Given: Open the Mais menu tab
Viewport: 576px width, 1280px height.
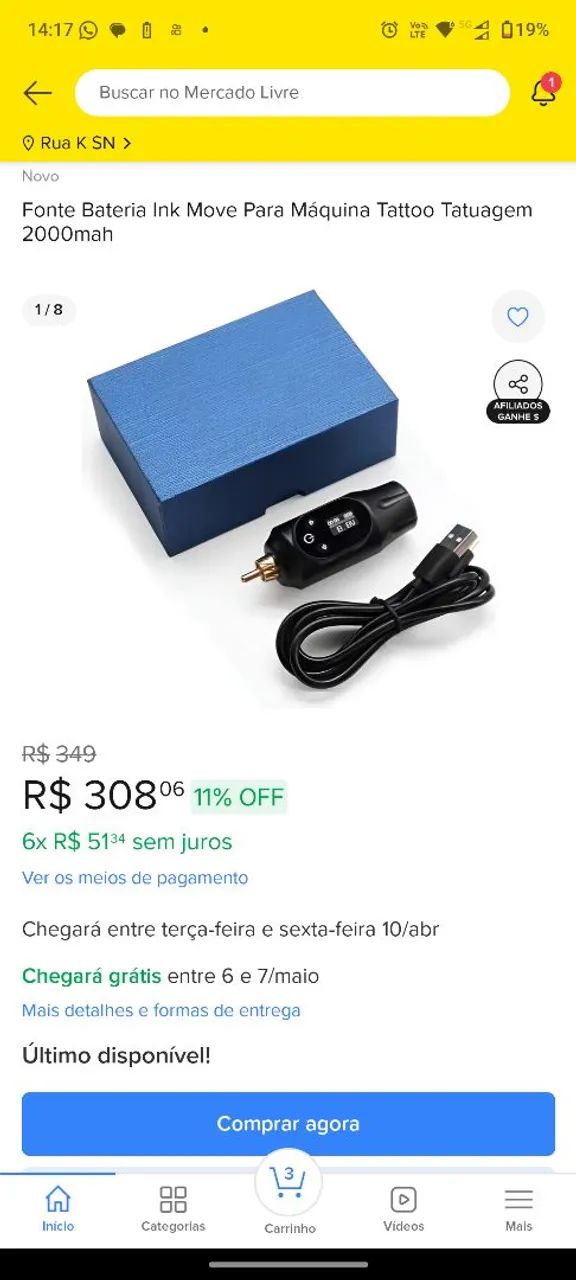Looking at the screenshot, I should click(x=519, y=1208).
